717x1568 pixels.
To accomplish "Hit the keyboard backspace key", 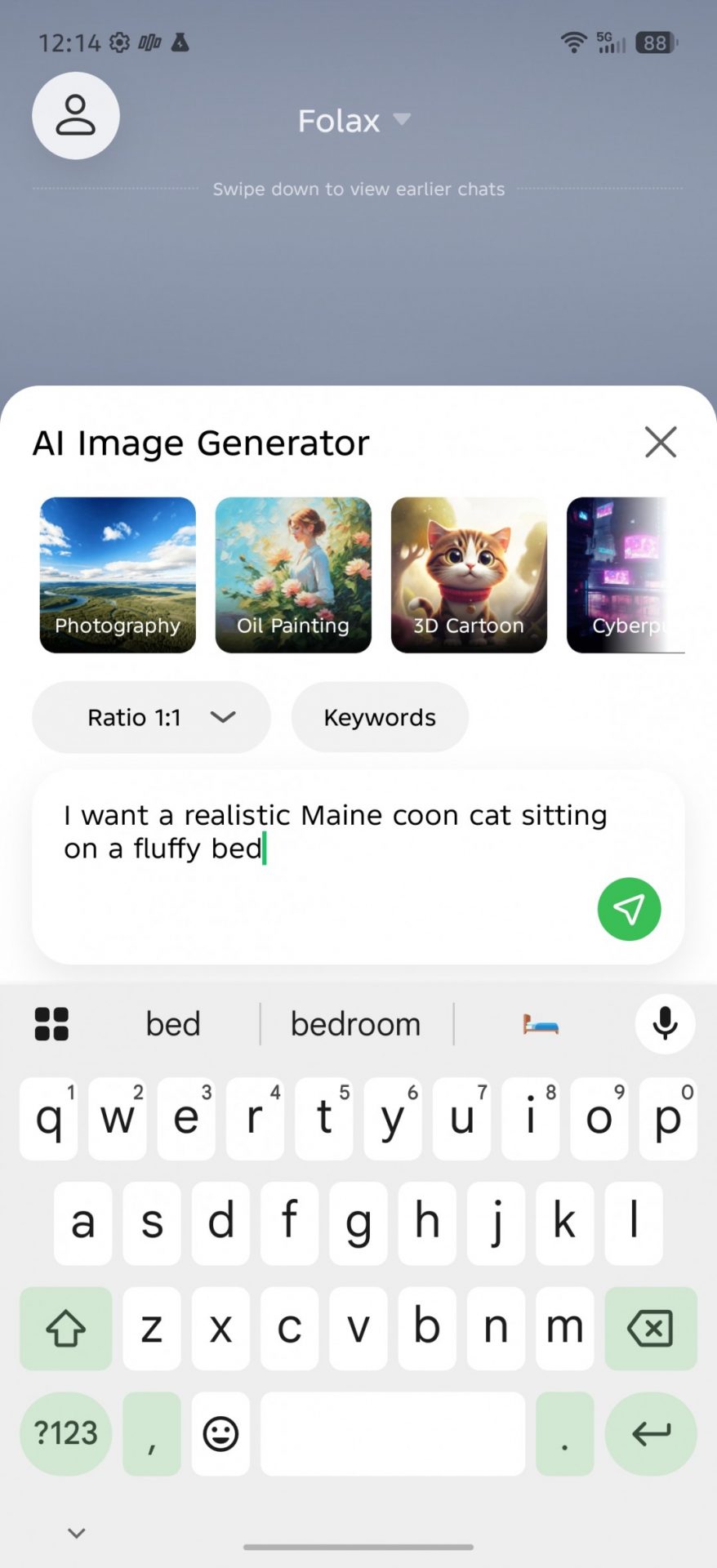I will pyautogui.click(x=651, y=1329).
